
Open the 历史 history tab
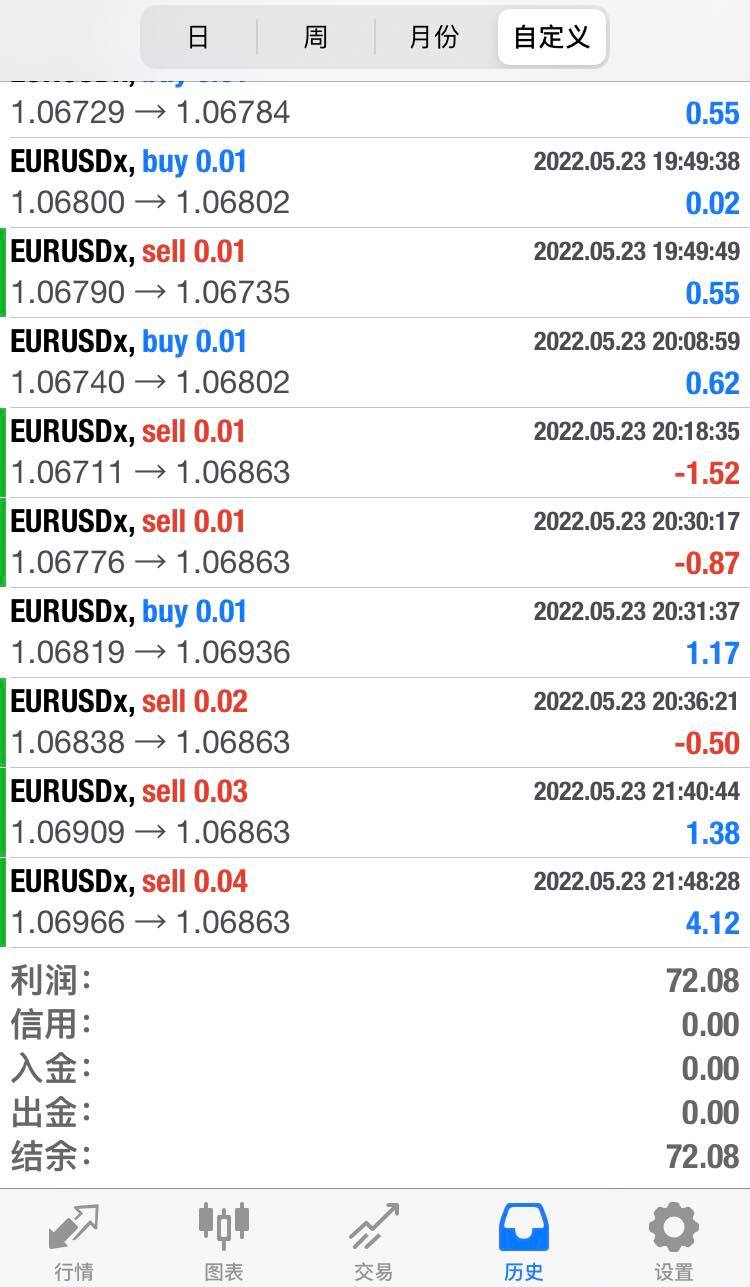(523, 1240)
